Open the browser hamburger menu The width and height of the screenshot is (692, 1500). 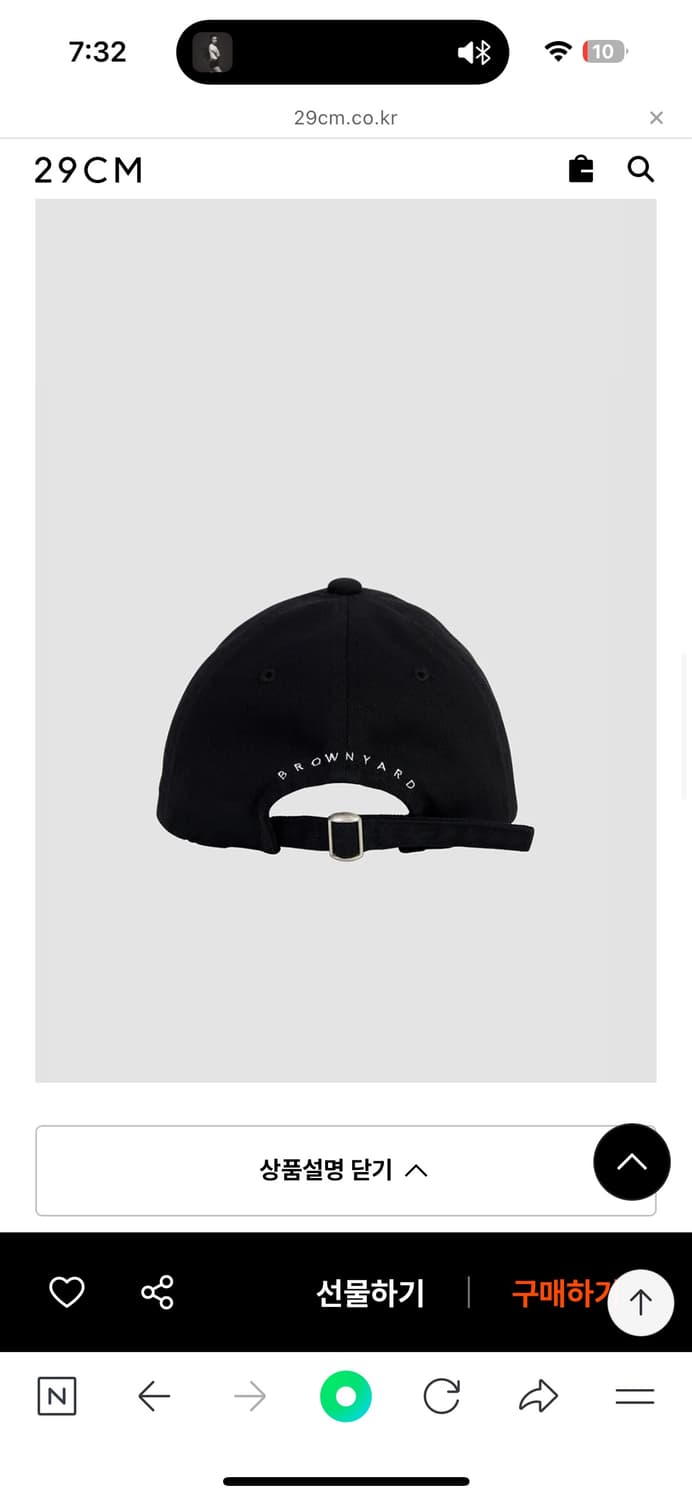pyautogui.click(x=634, y=1396)
